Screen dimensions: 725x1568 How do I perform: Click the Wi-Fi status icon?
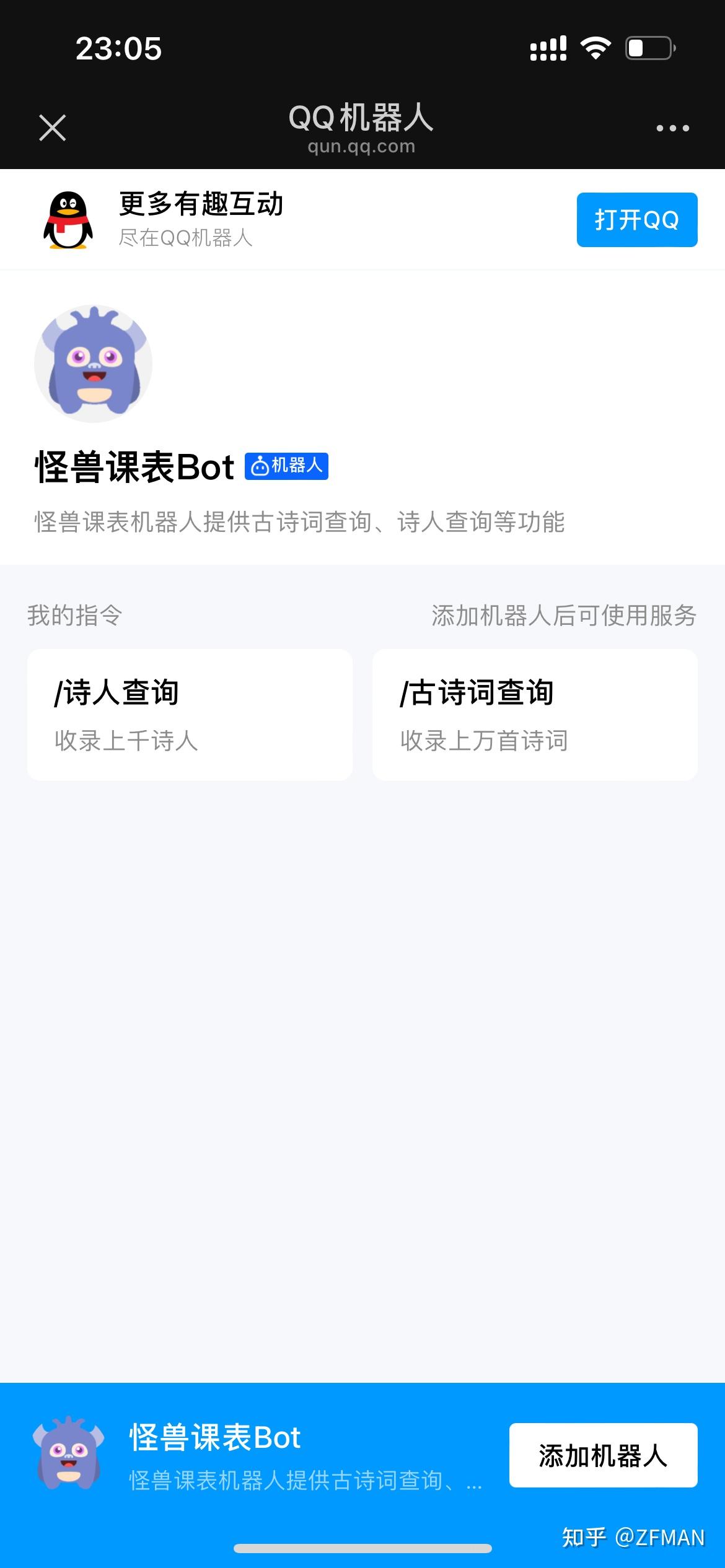point(596,48)
